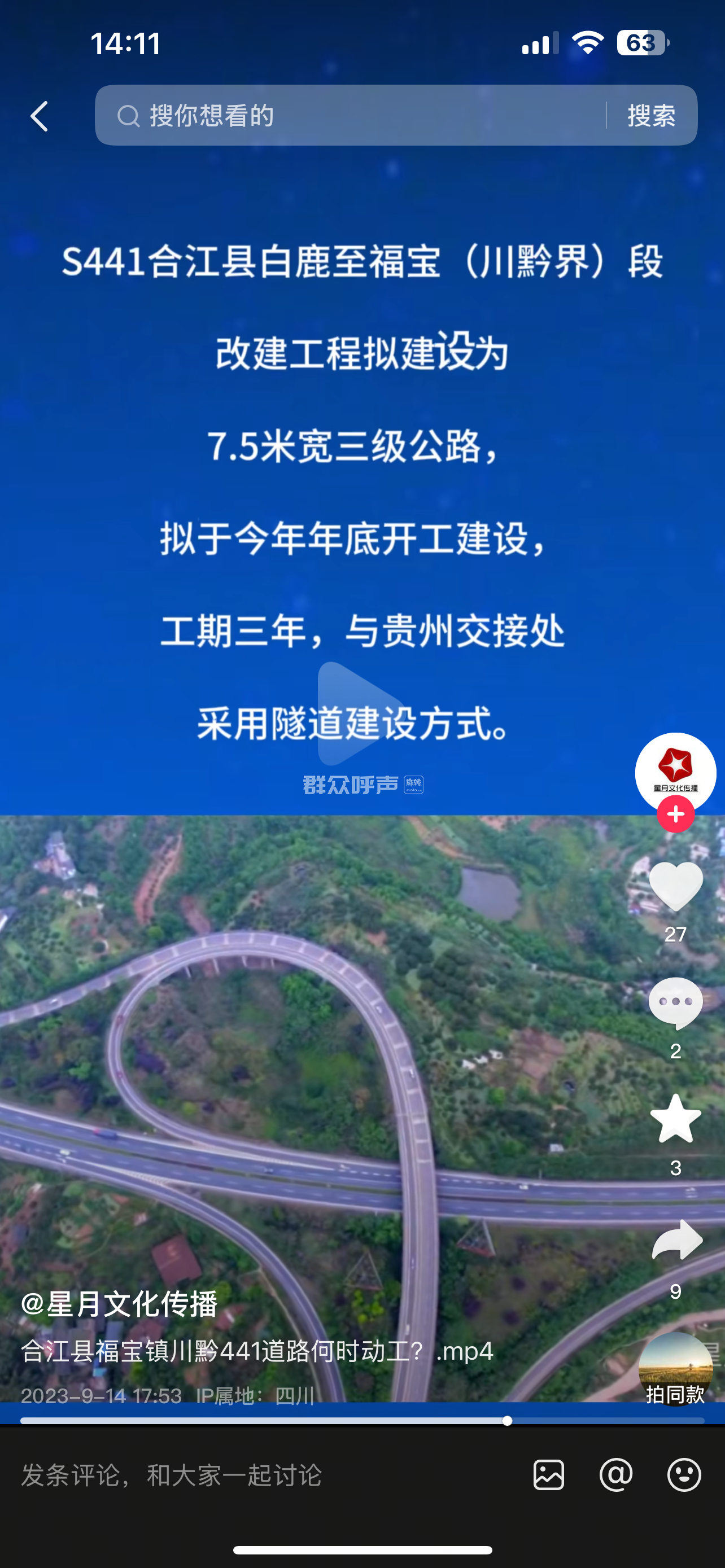This screenshot has height=1568, width=725.
Task: Share this video
Action: click(676, 1241)
